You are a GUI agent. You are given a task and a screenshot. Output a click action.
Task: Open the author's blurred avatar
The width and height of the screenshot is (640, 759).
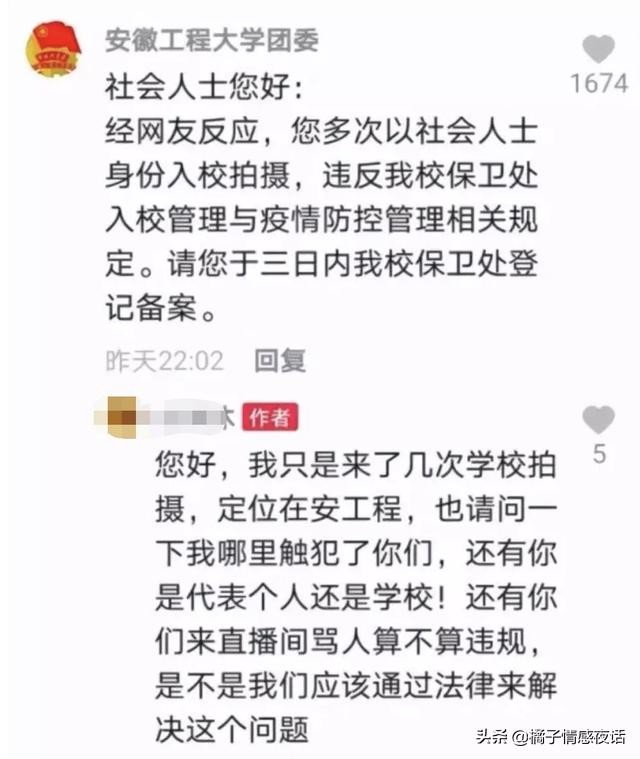(x=123, y=416)
